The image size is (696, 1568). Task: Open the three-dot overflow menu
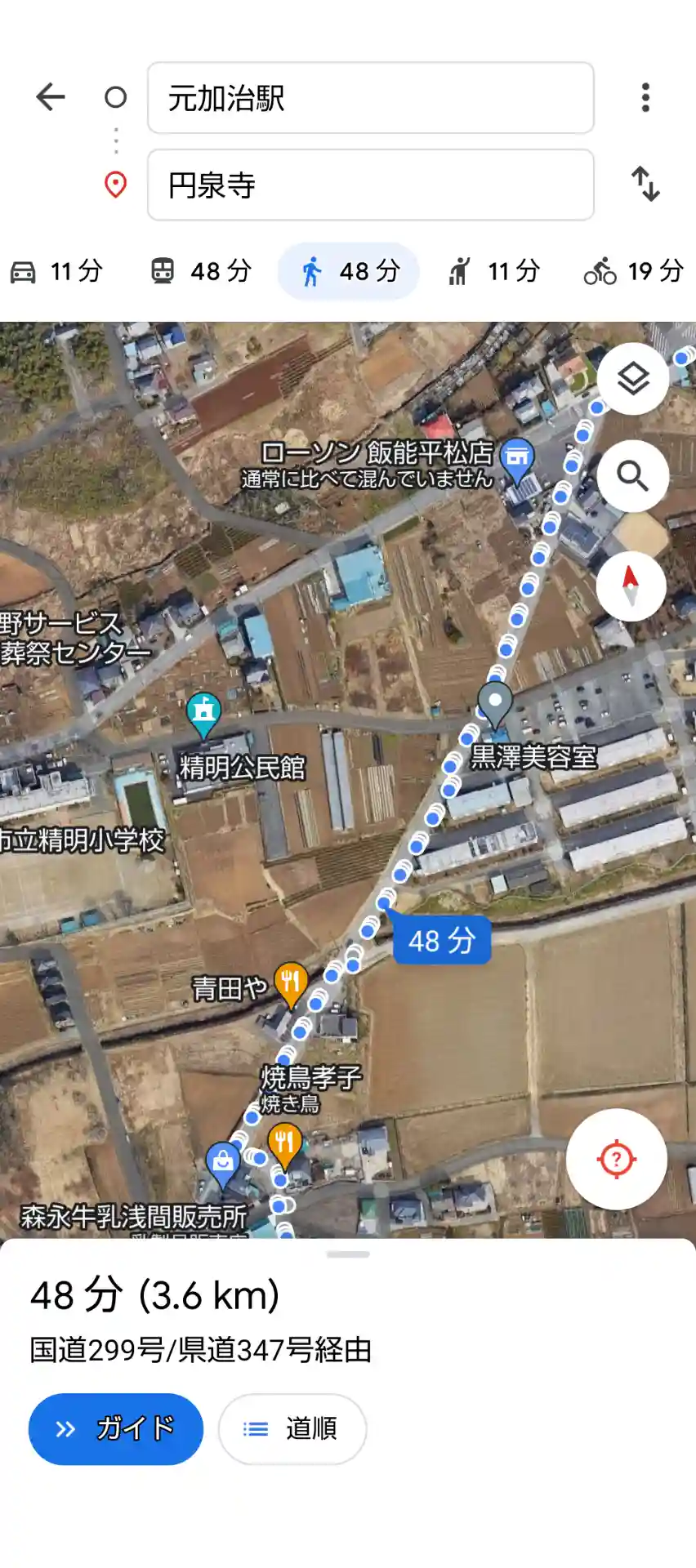click(645, 97)
